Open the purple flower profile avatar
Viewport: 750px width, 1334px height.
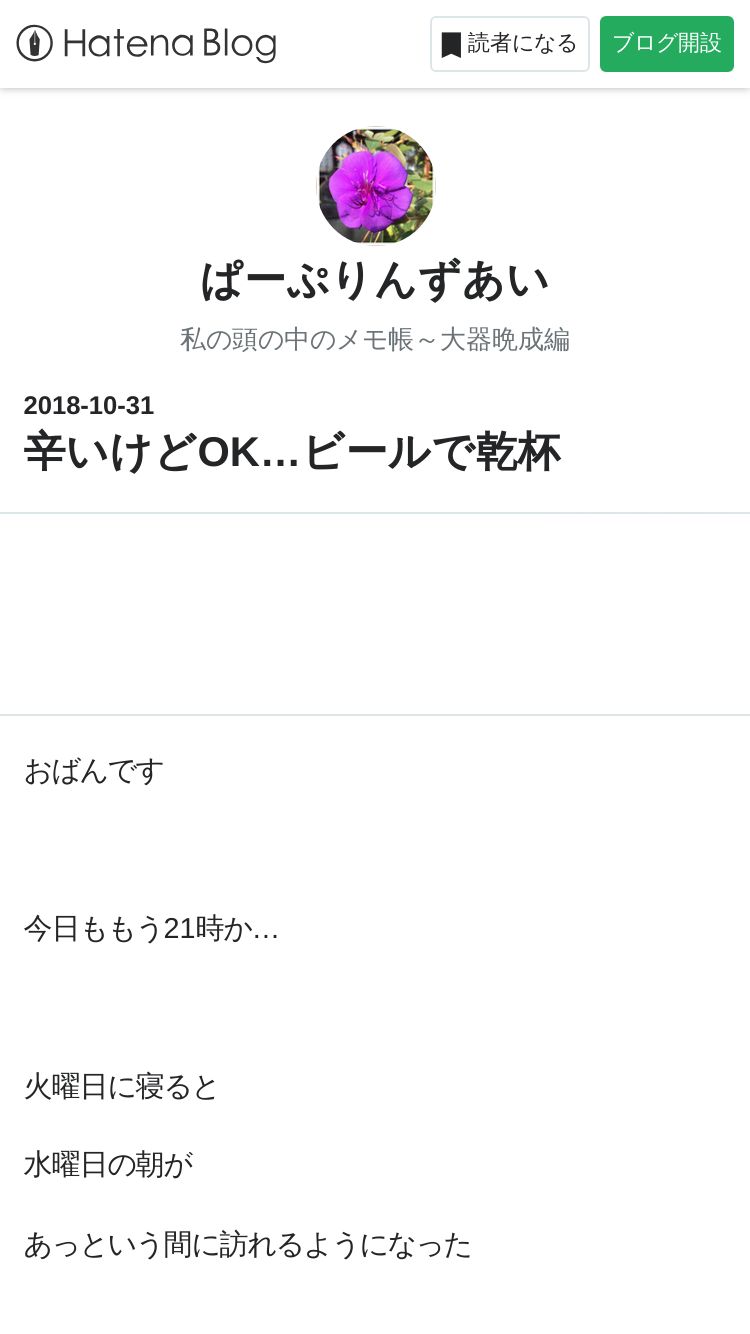pos(375,186)
